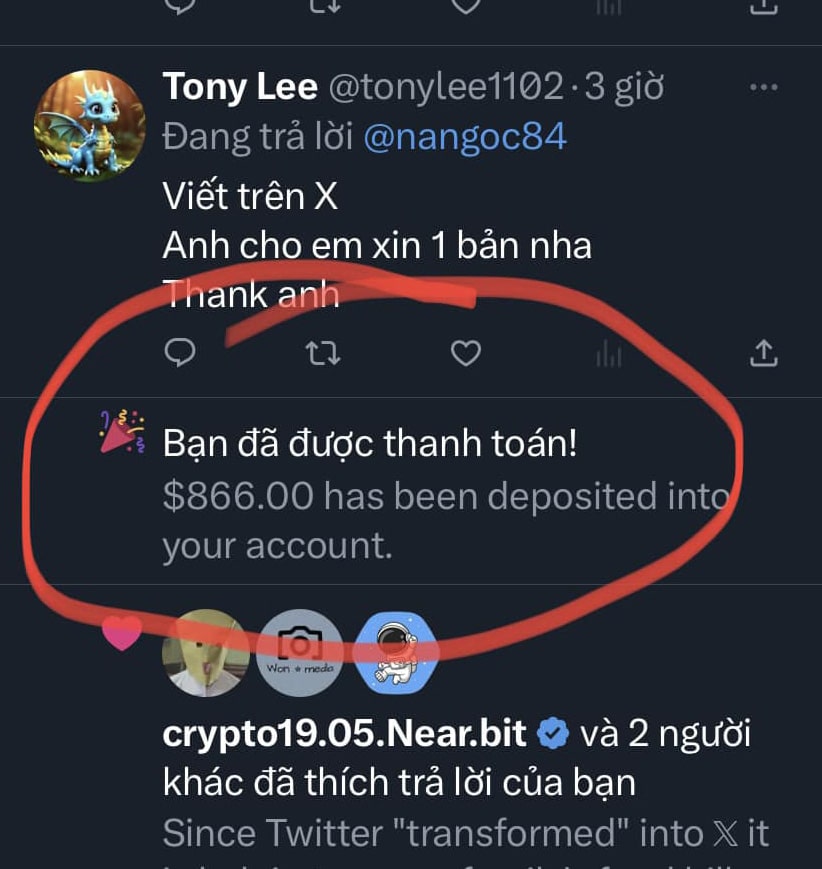
Task: Open the @nangoc84 mention link
Action: click(465, 137)
